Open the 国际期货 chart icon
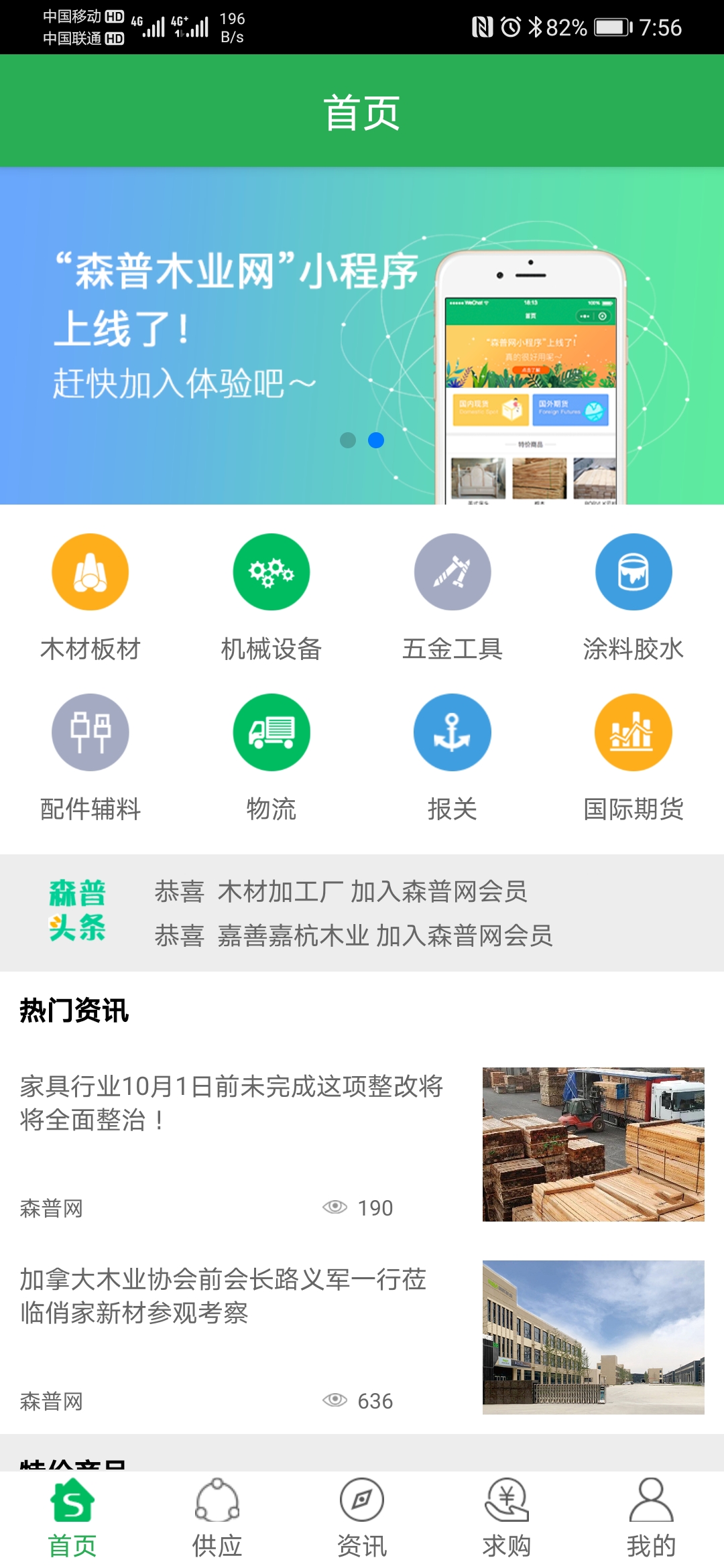Image resolution: width=724 pixels, height=1568 pixels. pyautogui.click(x=633, y=734)
